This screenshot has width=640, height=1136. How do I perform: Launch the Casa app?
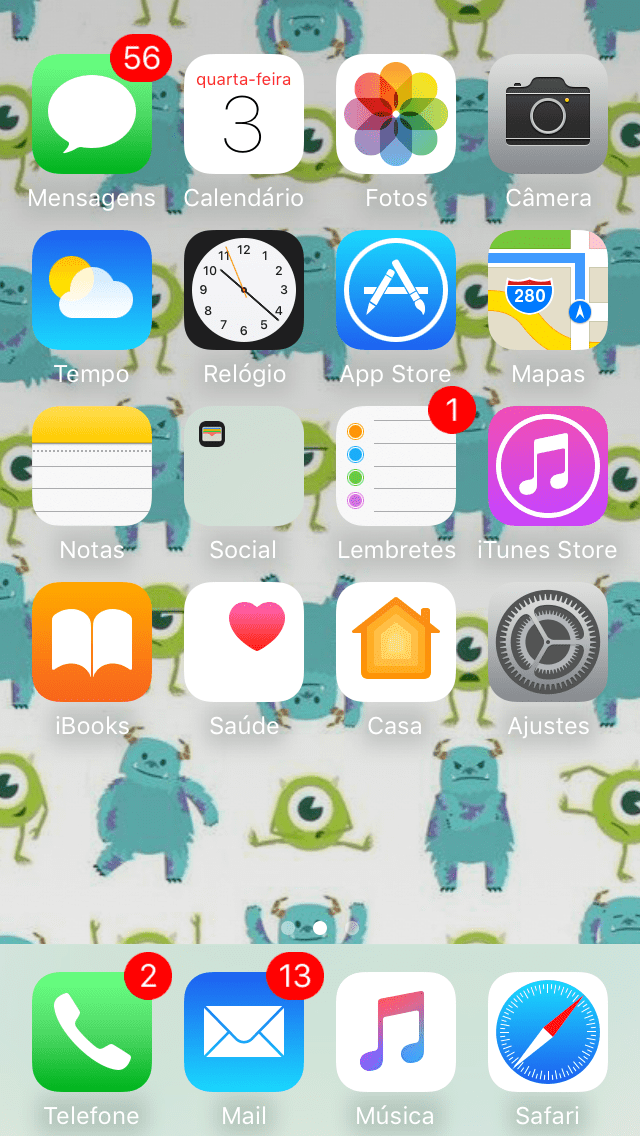click(x=396, y=642)
